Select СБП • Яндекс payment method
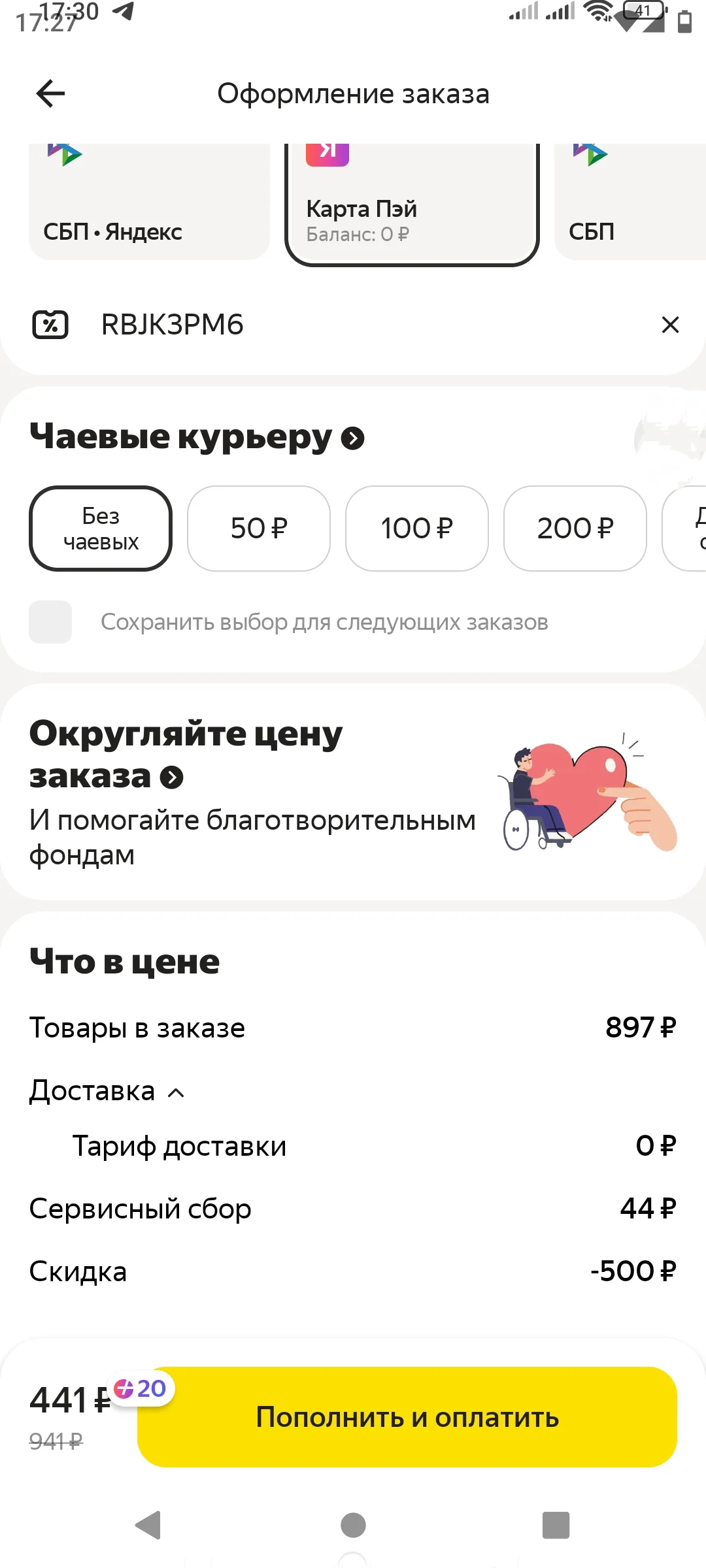The height and width of the screenshot is (1568, 706). click(149, 201)
